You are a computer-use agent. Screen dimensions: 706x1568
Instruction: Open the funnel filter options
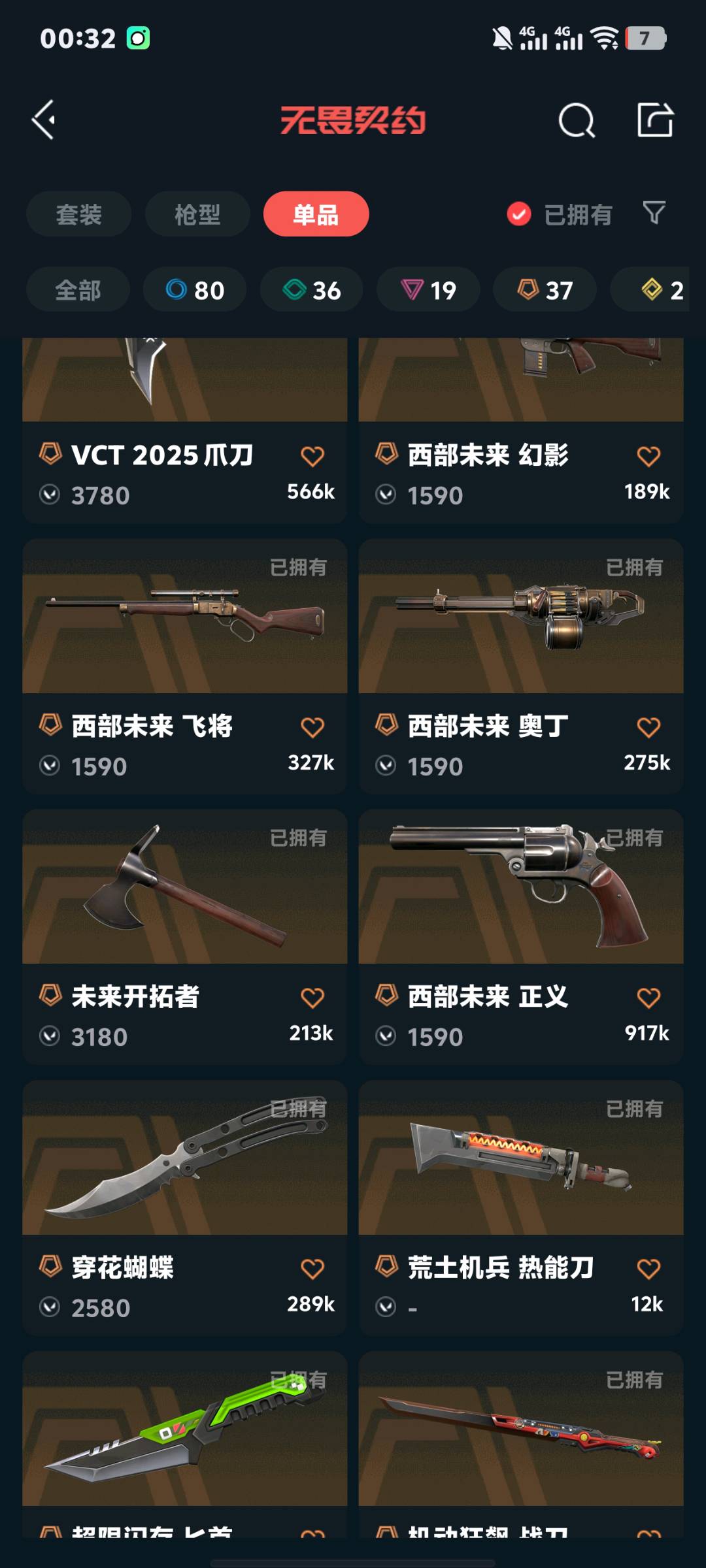tap(654, 213)
